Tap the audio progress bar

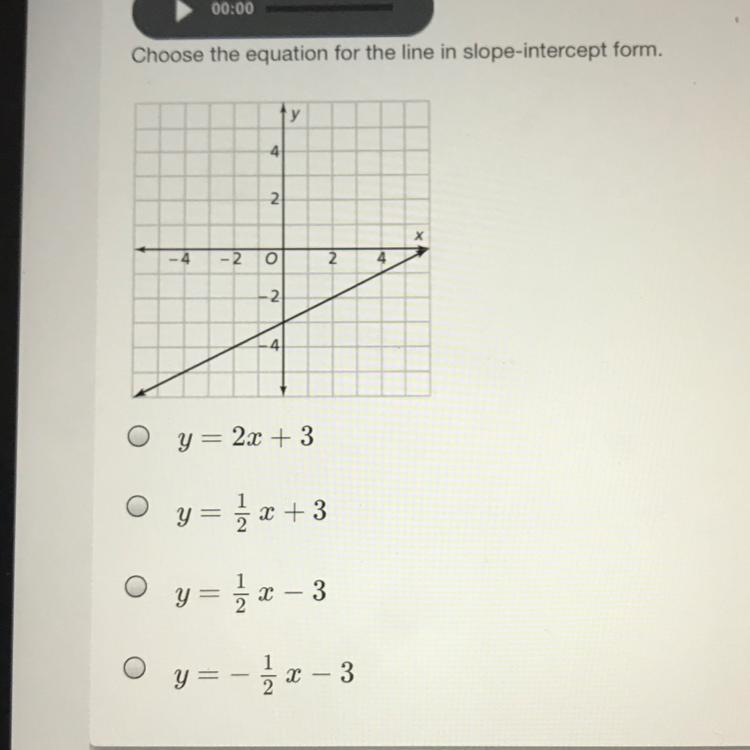pyautogui.click(x=329, y=8)
